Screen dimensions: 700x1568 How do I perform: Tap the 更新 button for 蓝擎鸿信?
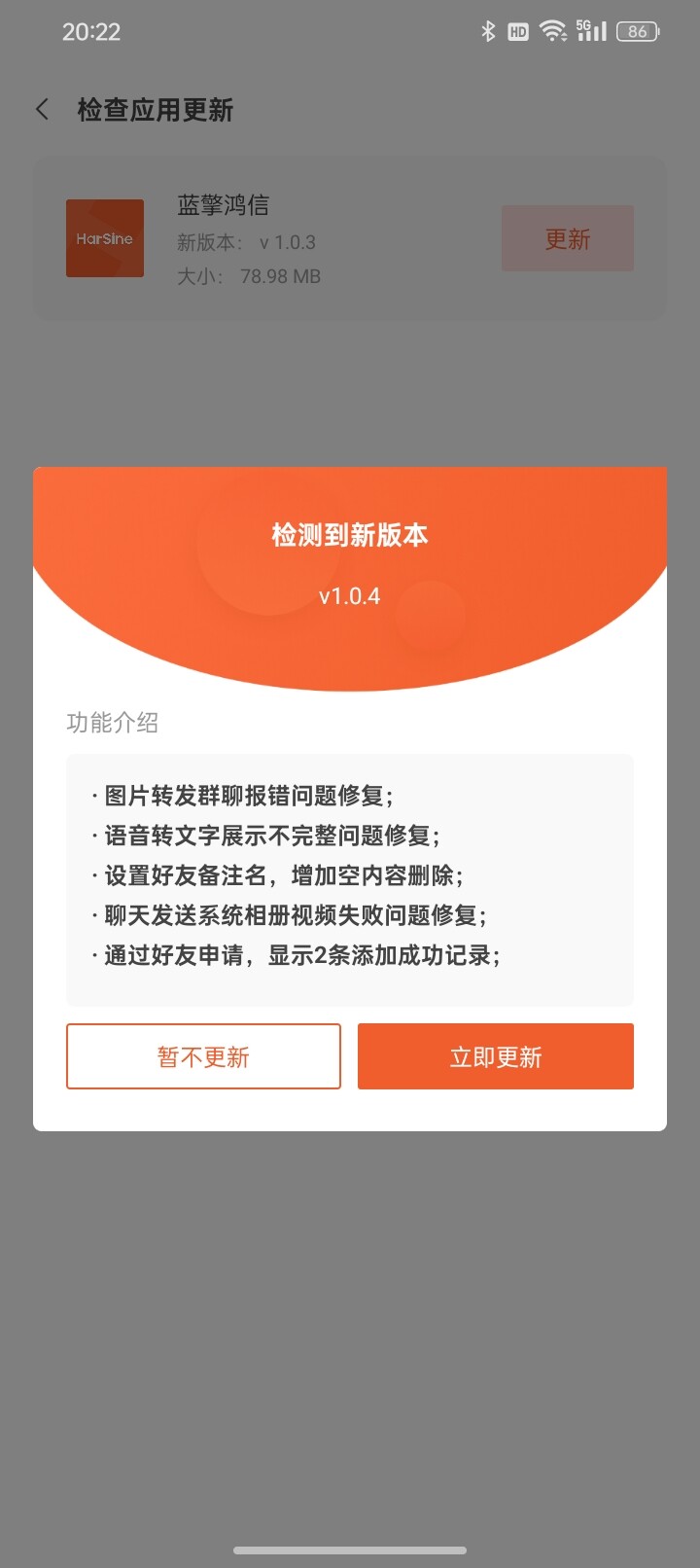pos(567,239)
